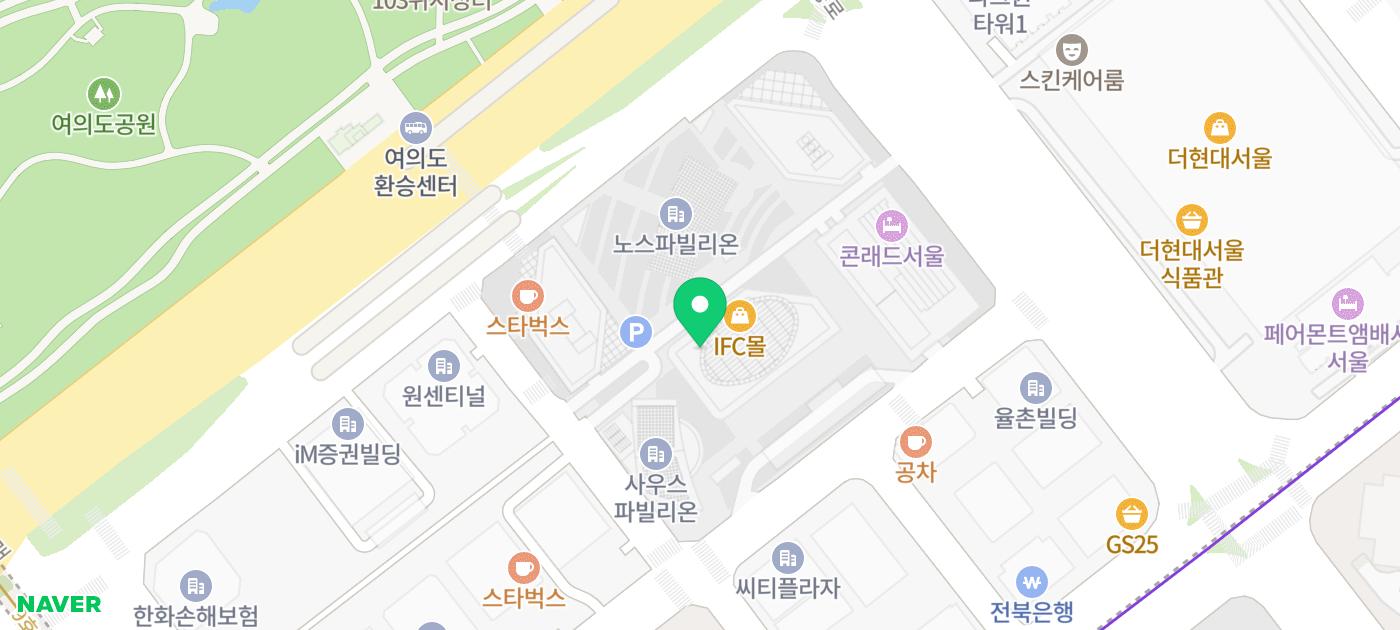
Task: Open the 전북은행 bank marker
Action: click(x=1031, y=581)
